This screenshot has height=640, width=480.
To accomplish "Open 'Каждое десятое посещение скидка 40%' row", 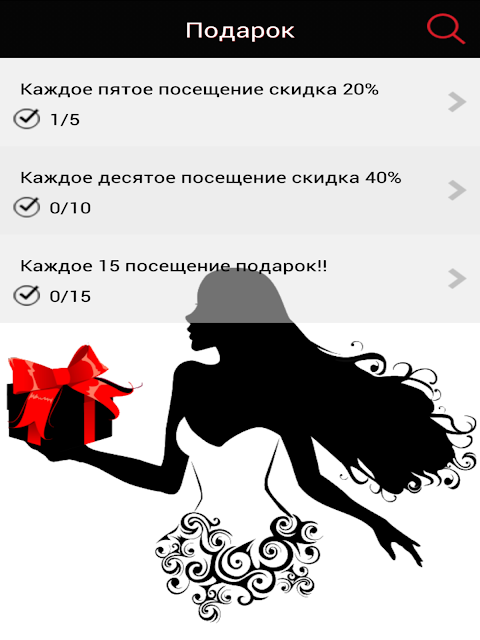I will [x=240, y=190].
